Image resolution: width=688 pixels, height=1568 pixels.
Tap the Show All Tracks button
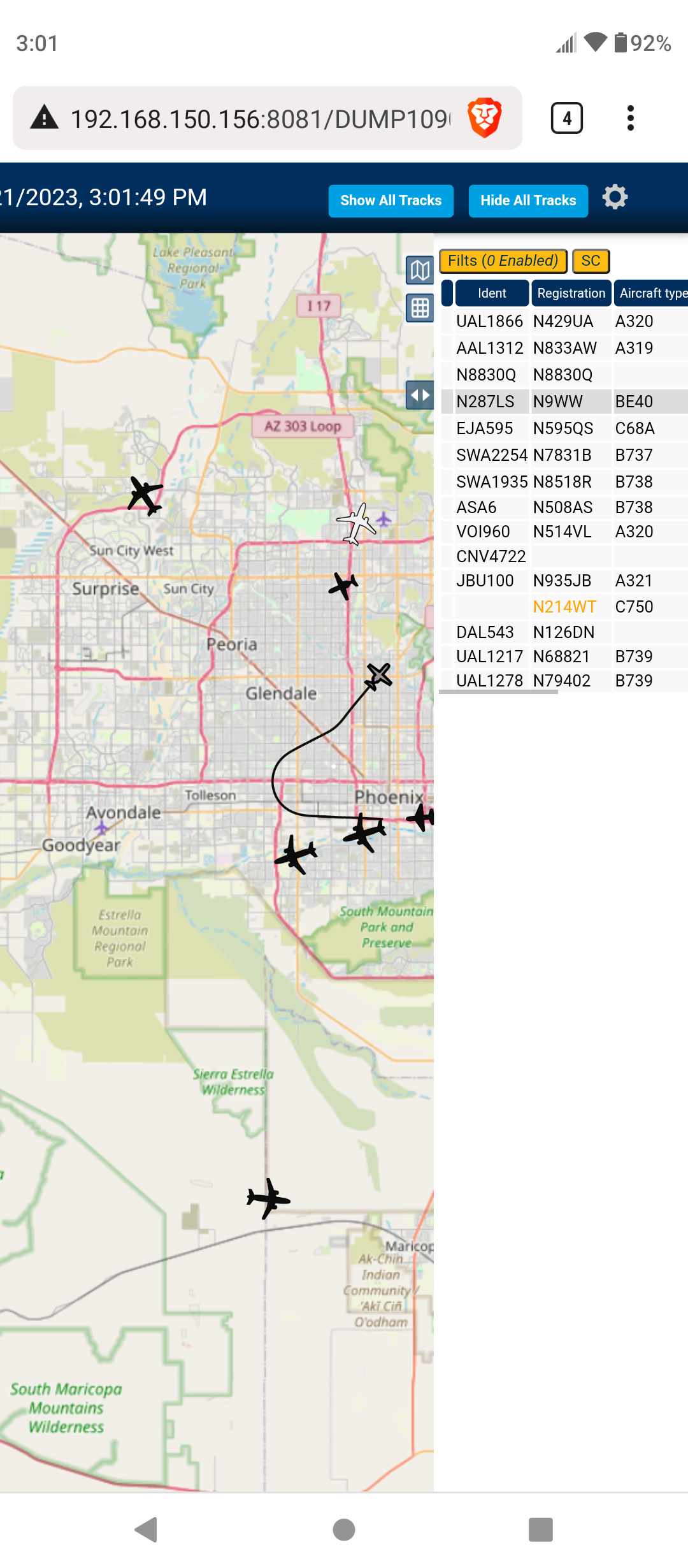[x=391, y=201]
